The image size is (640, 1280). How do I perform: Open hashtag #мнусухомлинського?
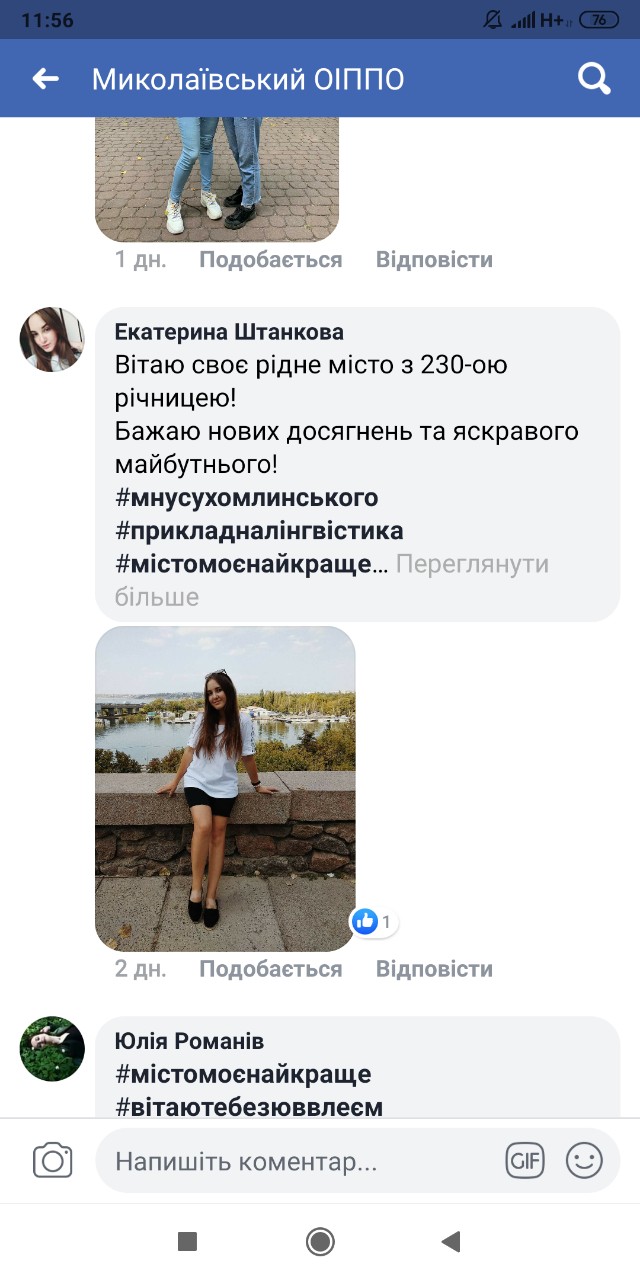(247, 497)
